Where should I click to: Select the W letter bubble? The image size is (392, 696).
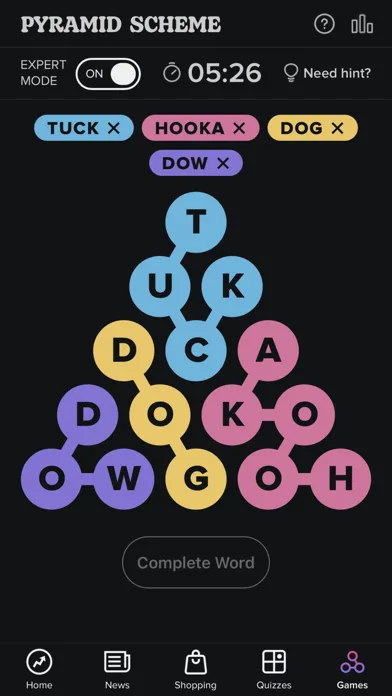[124, 479]
